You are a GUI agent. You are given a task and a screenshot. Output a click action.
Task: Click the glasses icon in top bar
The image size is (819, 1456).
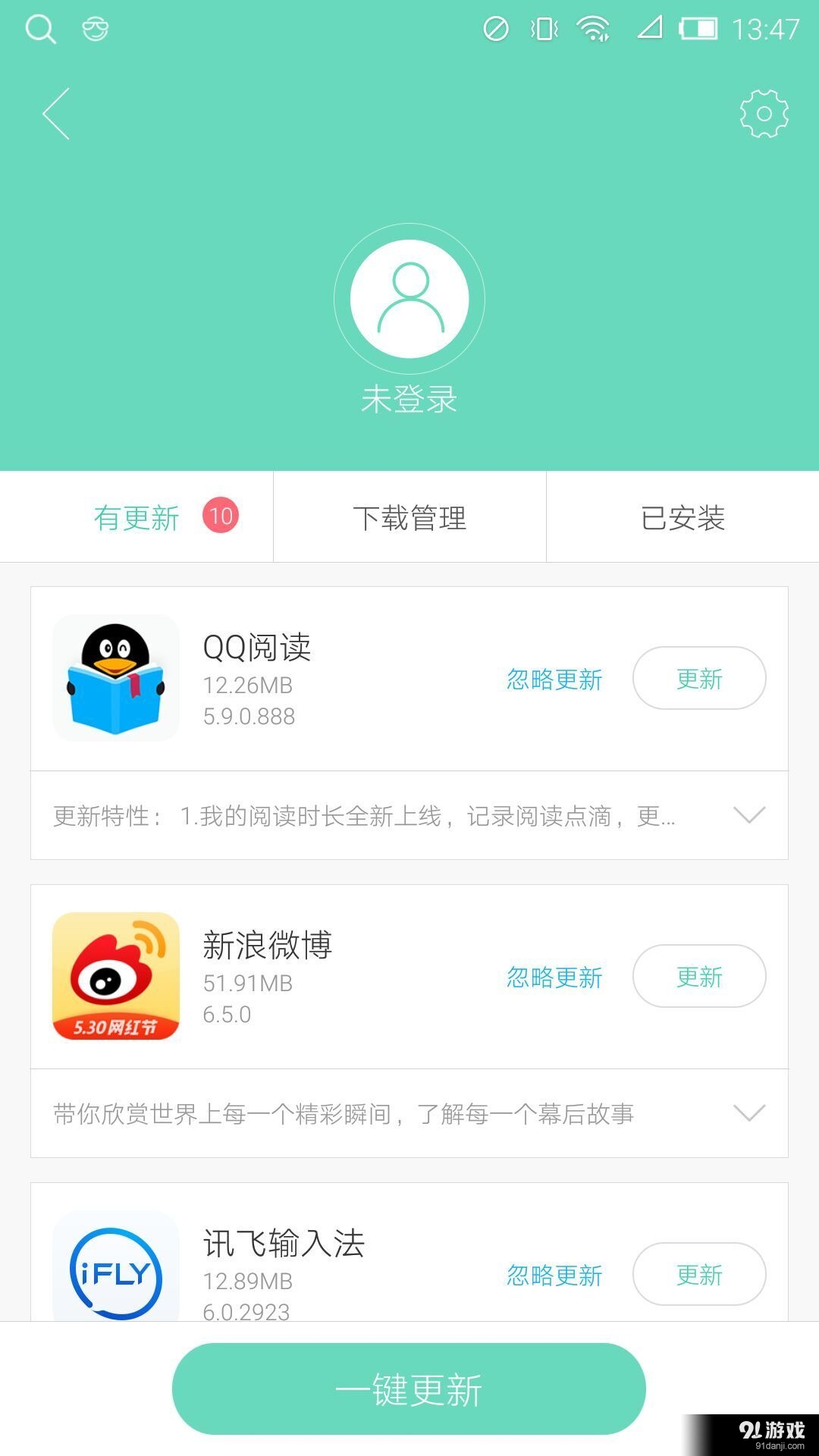pos(94,29)
